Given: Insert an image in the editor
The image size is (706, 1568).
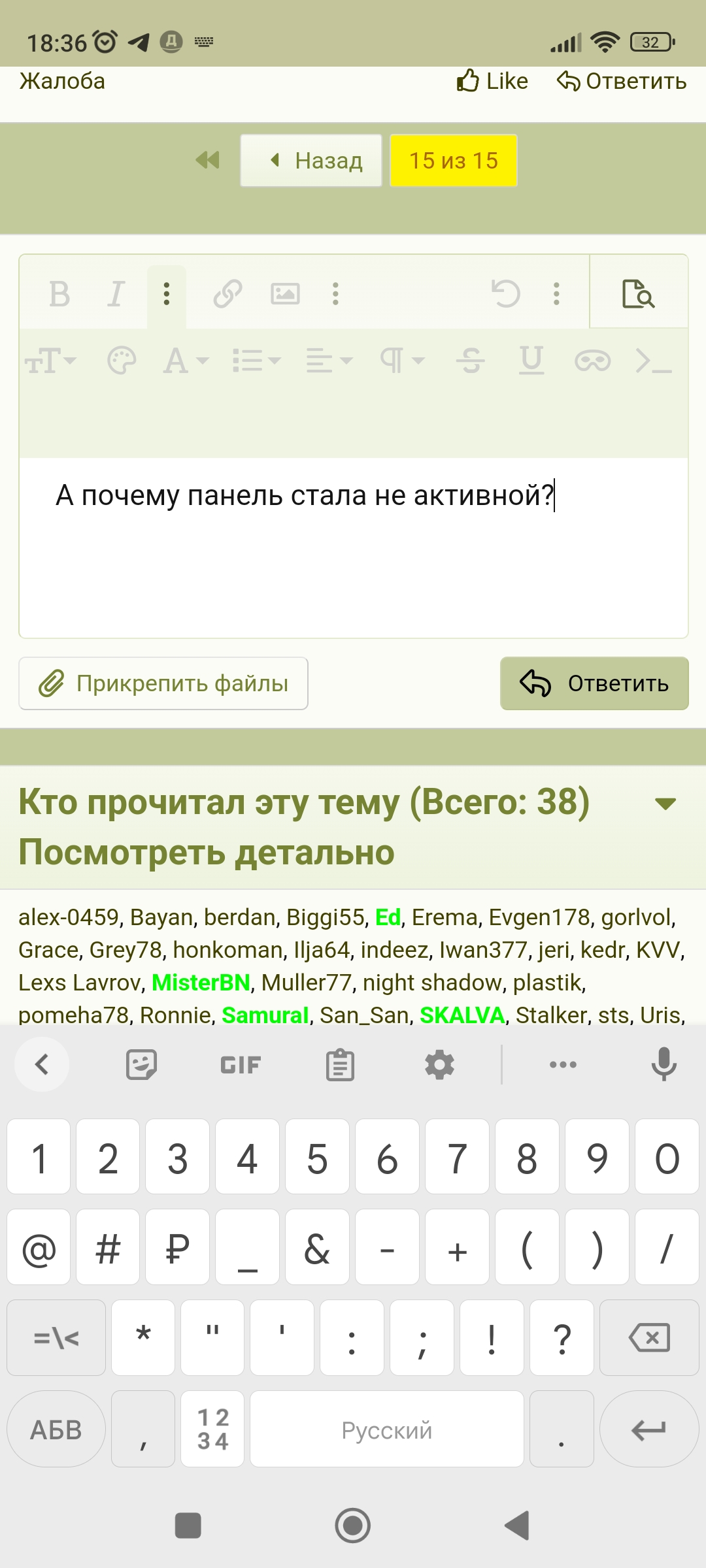Looking at the screenshot, I should [x=285, y=294].
